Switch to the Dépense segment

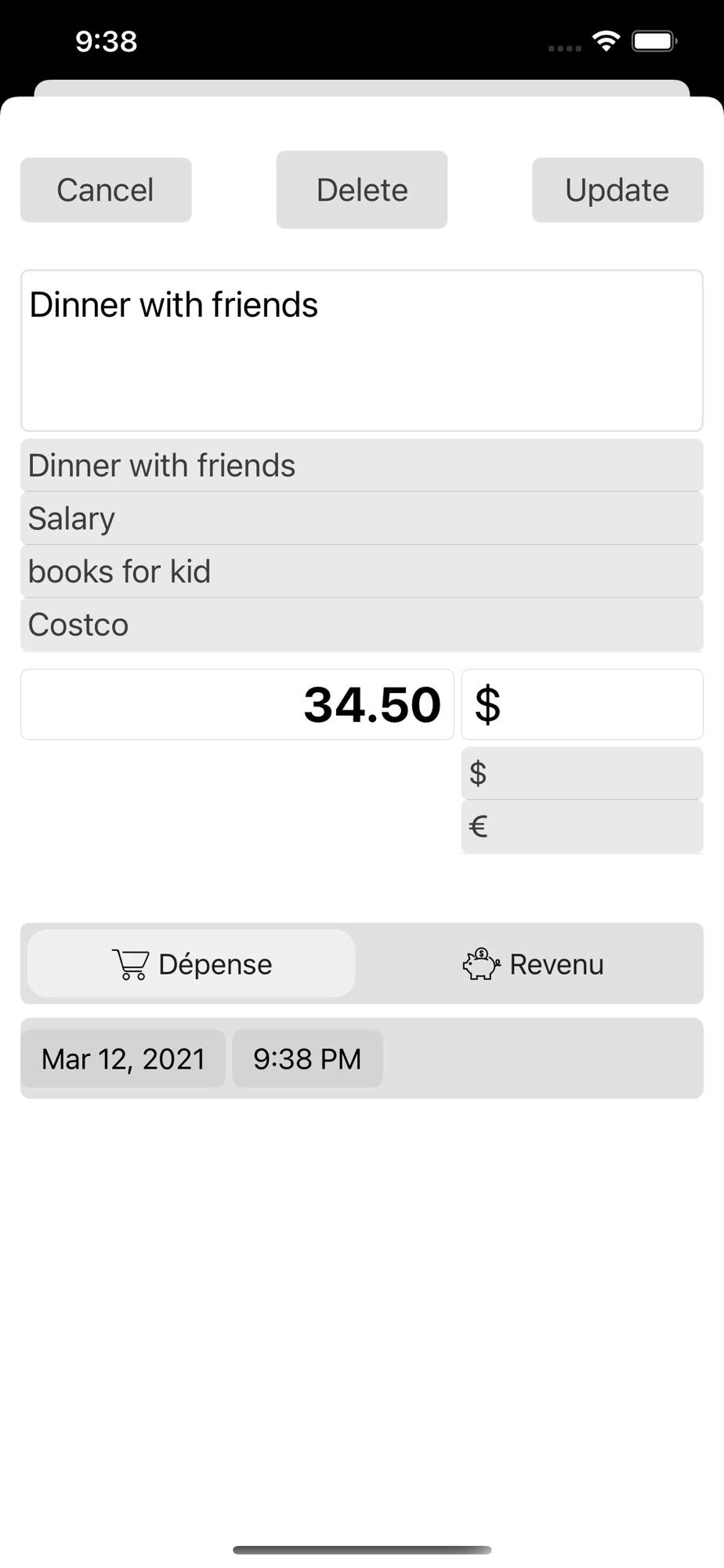click(x=191, y=964)
